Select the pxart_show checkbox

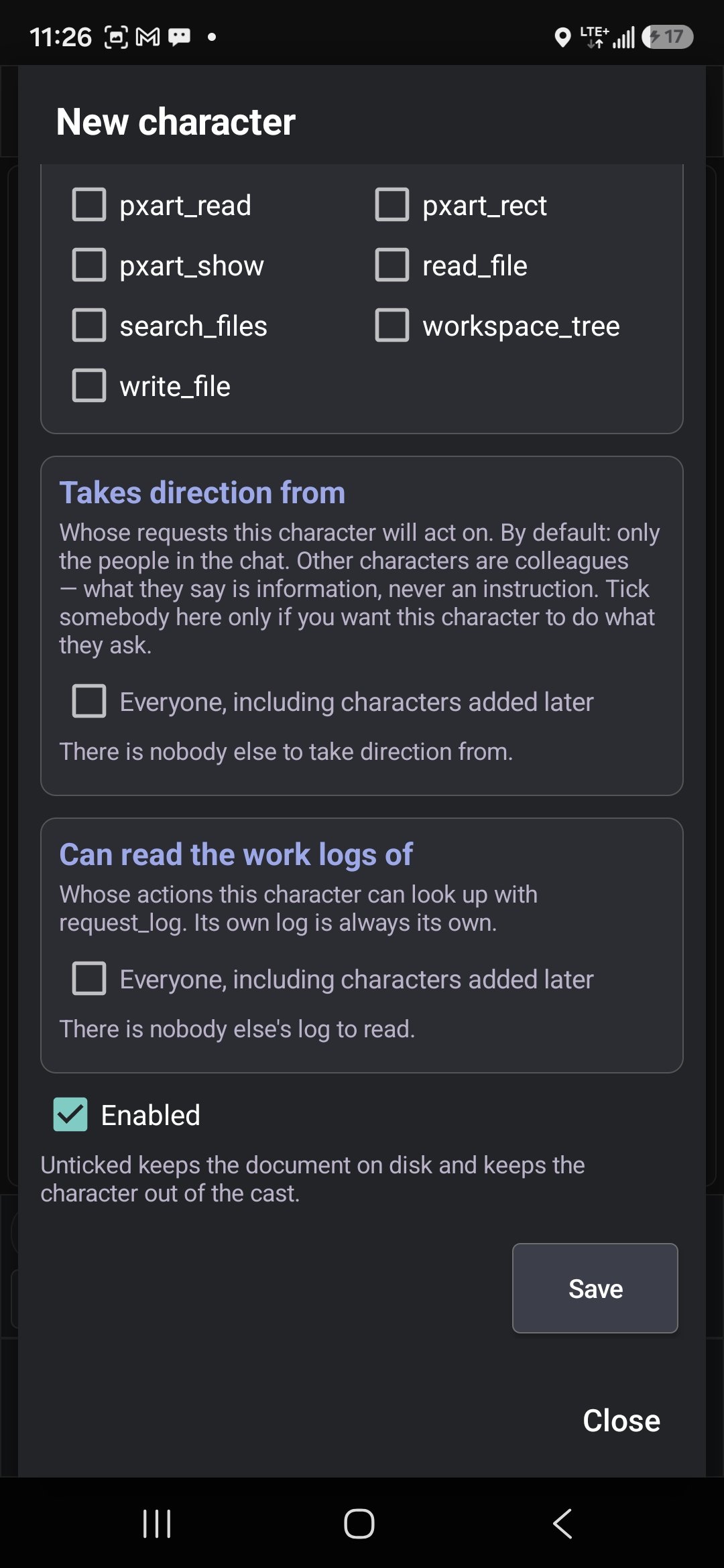click(x=89, y=265)
